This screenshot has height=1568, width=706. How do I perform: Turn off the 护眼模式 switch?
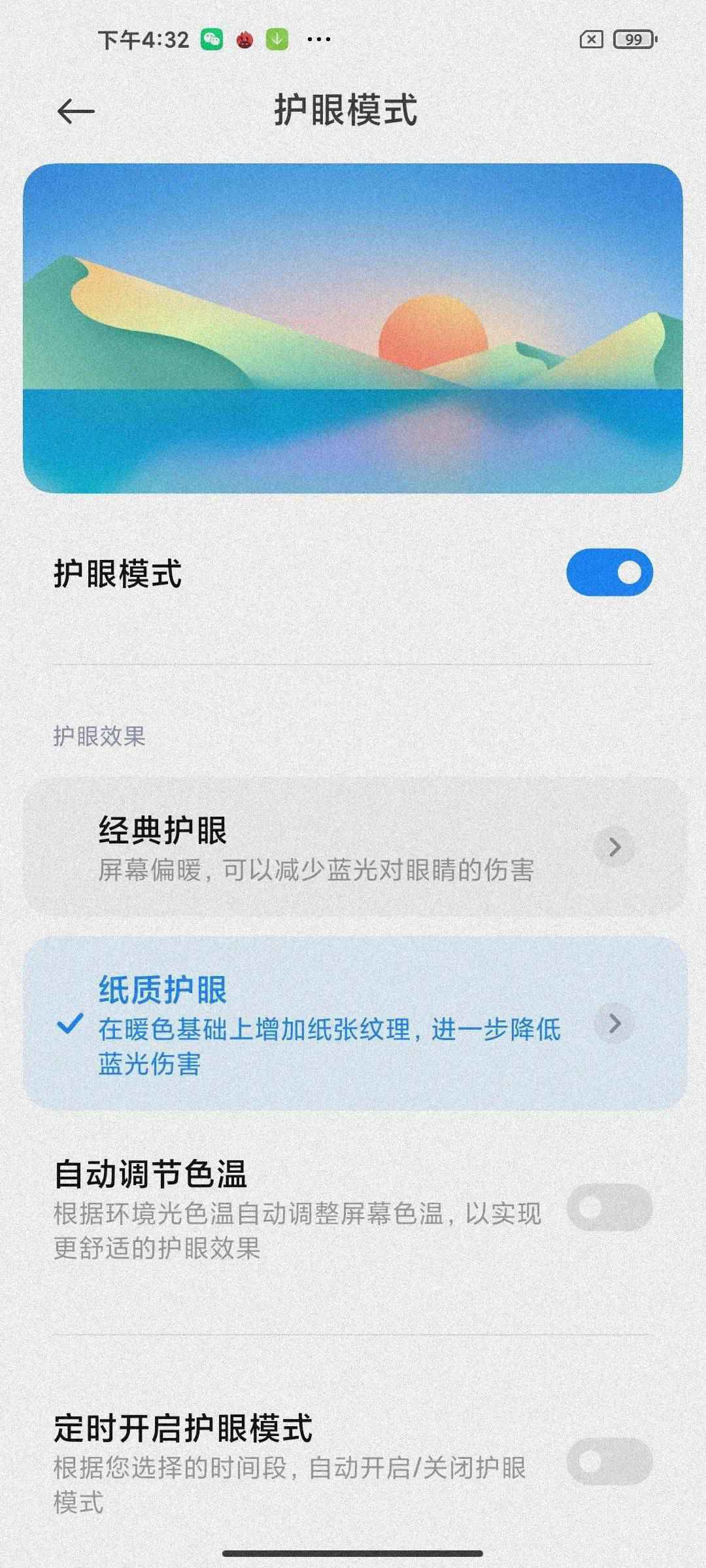pos(609,572)
